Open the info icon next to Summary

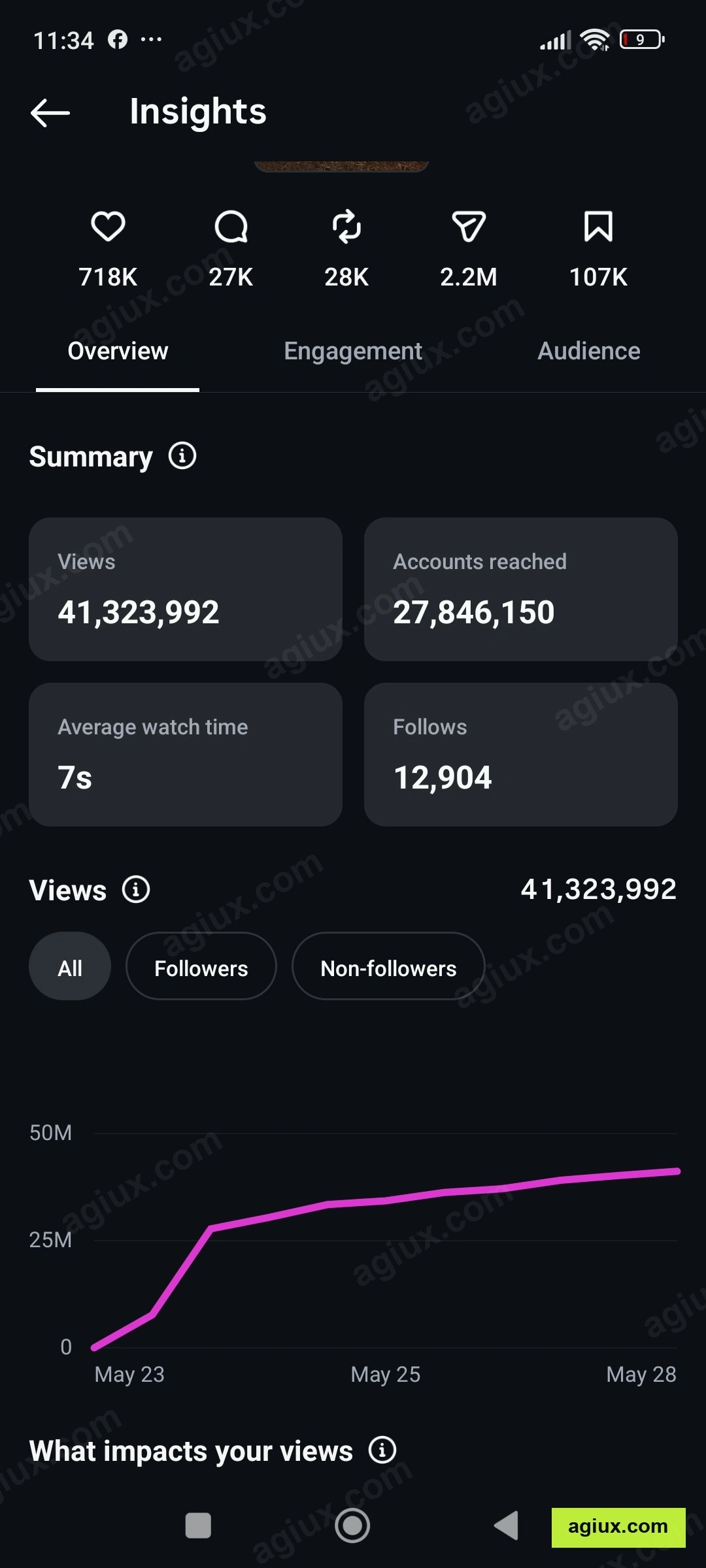(182, 455)
